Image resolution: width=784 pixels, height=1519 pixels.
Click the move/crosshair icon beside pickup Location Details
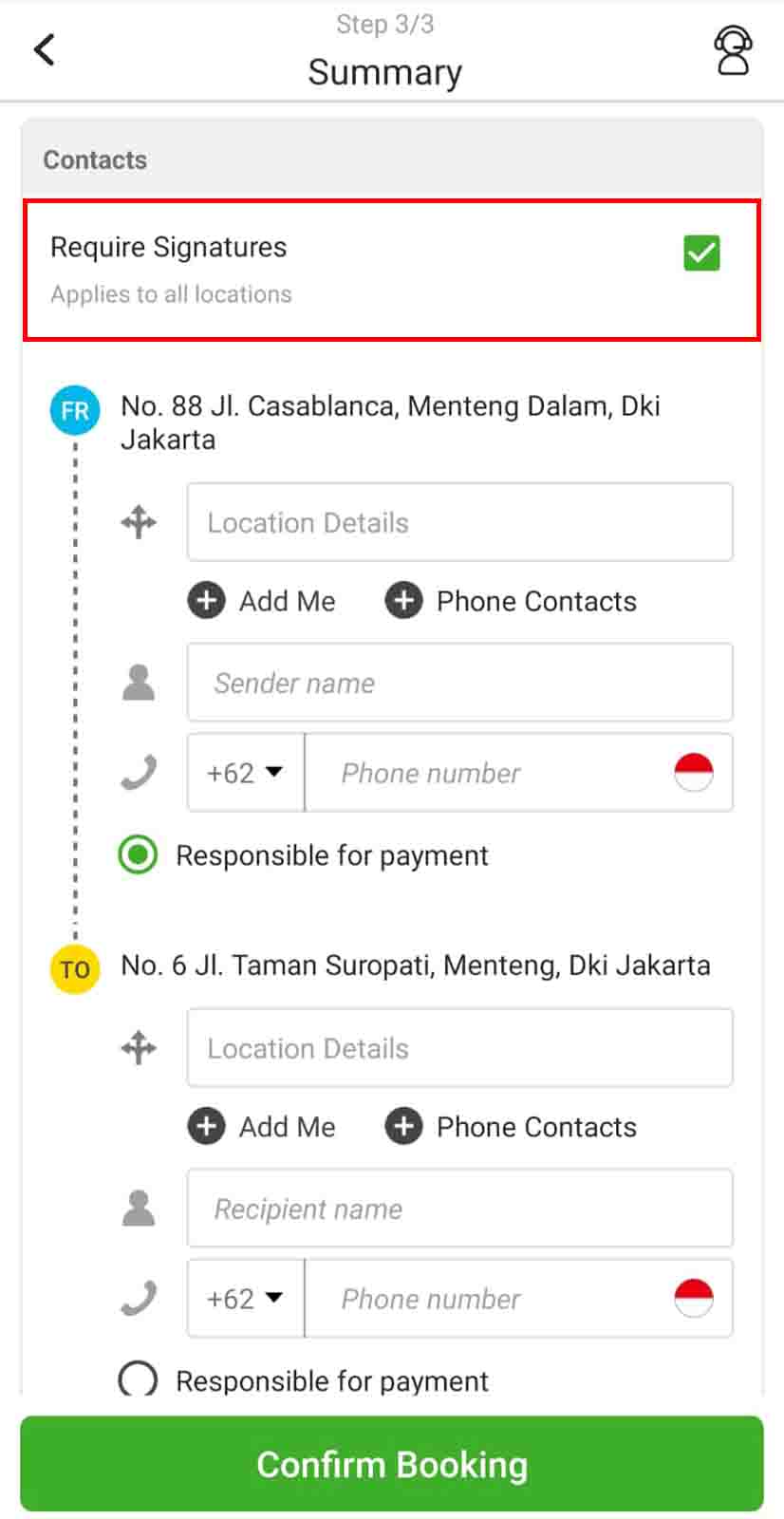point(138,522)
